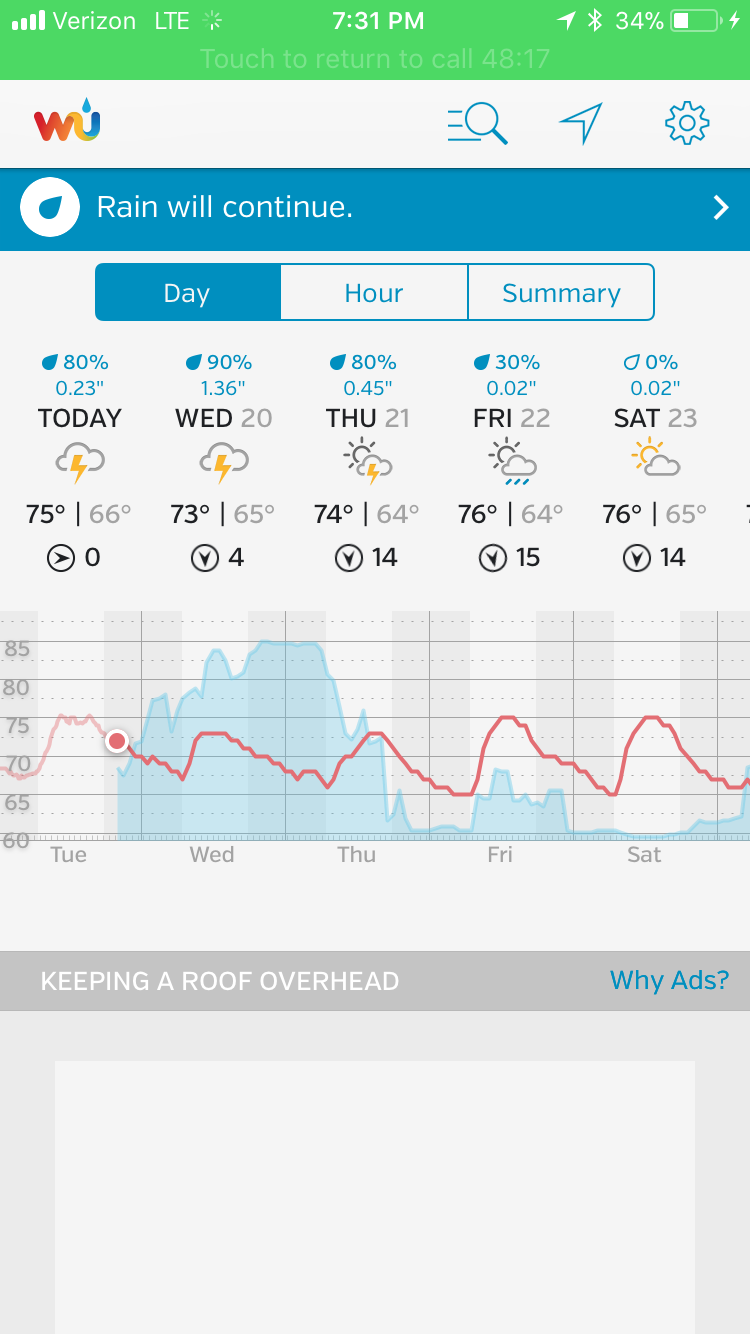The height and width of the screenshot is (1334, 750).
Task: Select the THU 21 forecast column
Action: tap(368, 460)
